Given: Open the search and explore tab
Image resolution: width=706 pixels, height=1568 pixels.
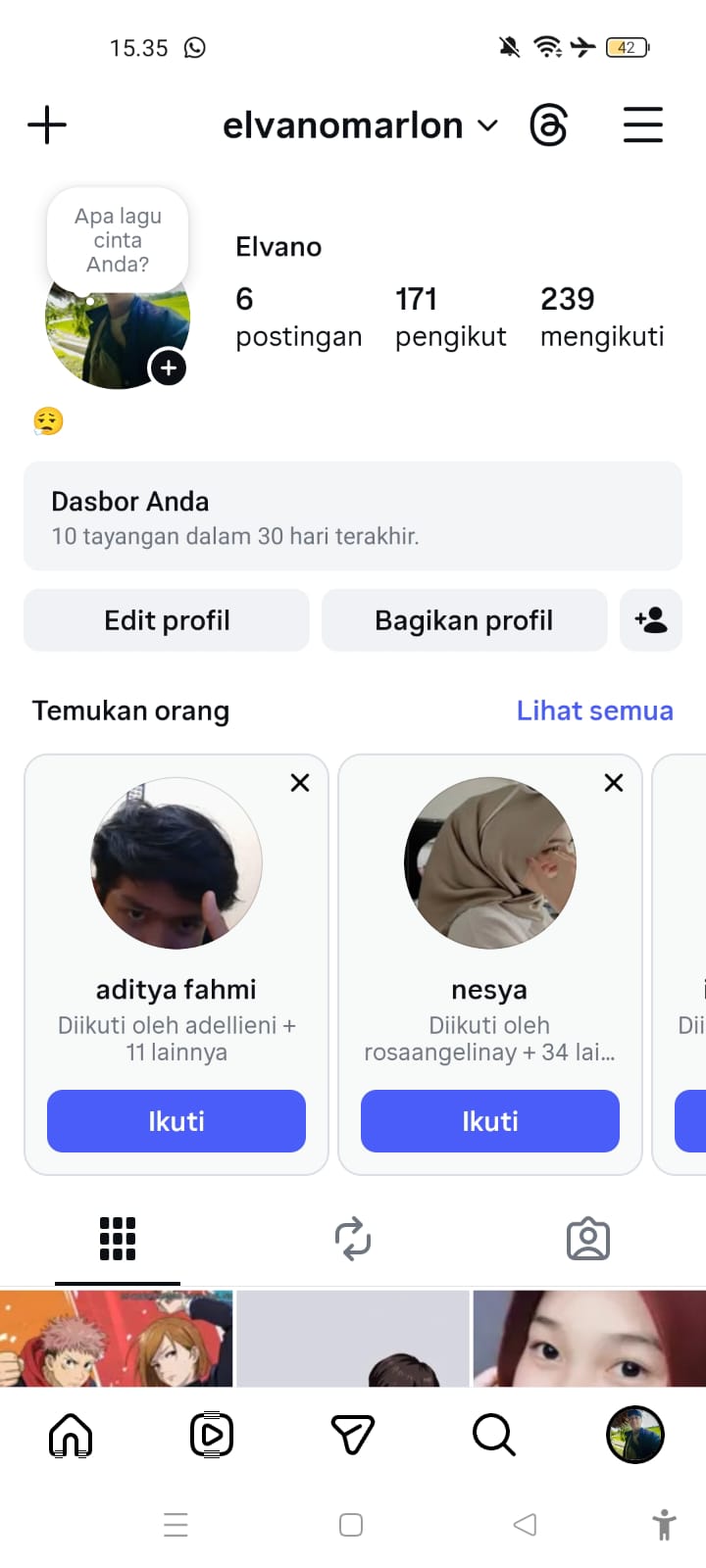Looking at the screenshot, I should (x=493, y=1436).
